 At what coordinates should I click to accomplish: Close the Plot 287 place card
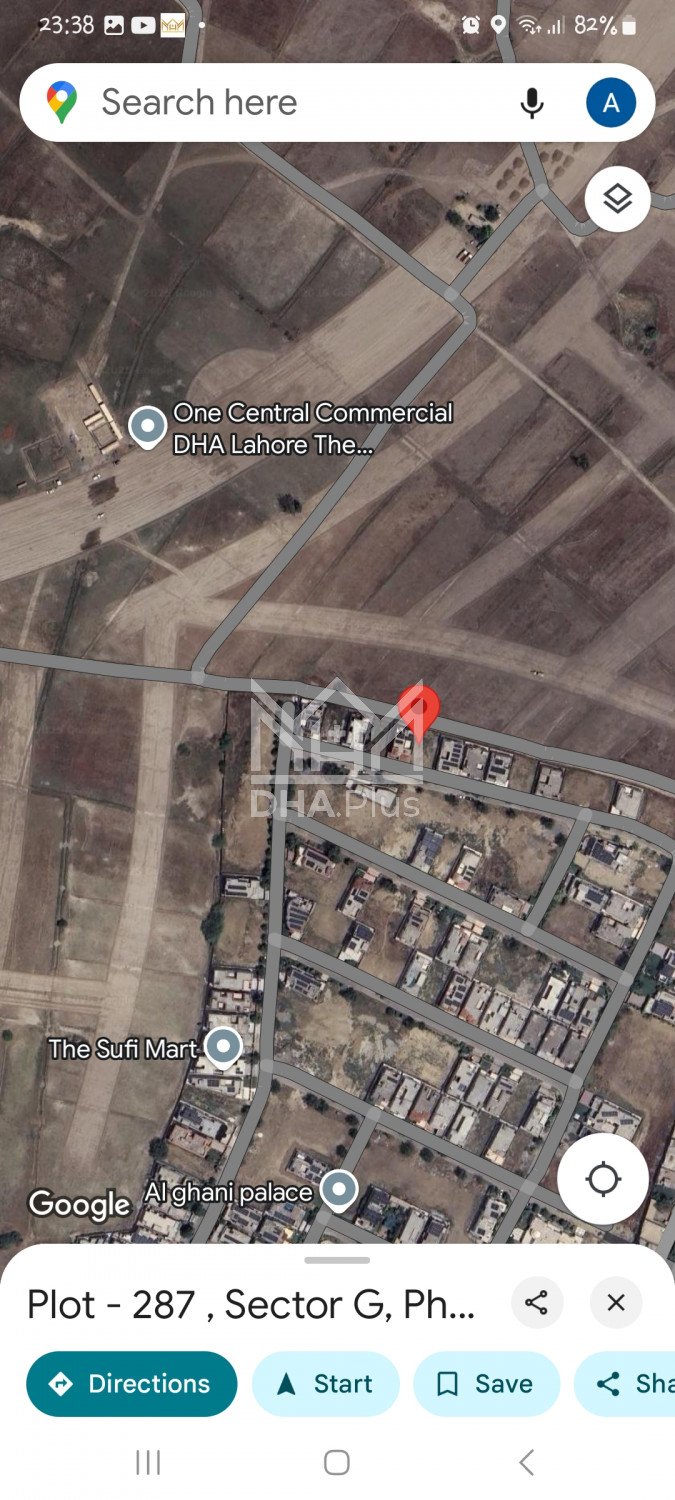[616, 1303]
